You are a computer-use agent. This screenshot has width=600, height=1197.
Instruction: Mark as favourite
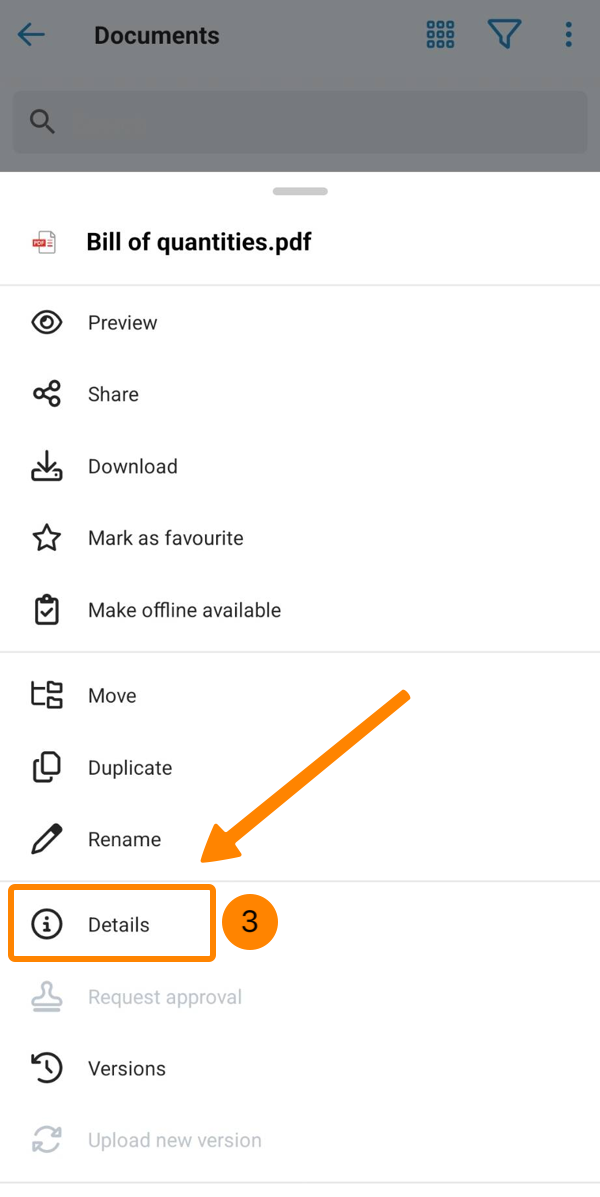pyautogui.click(x=300, y=538)
